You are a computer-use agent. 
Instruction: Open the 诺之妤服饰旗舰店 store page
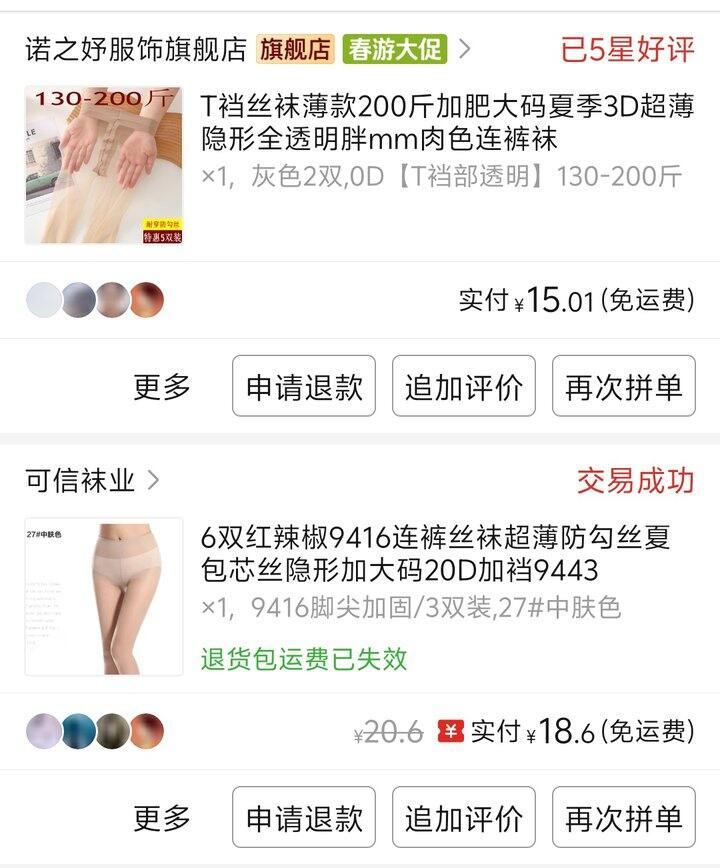(x=135, y=48)
